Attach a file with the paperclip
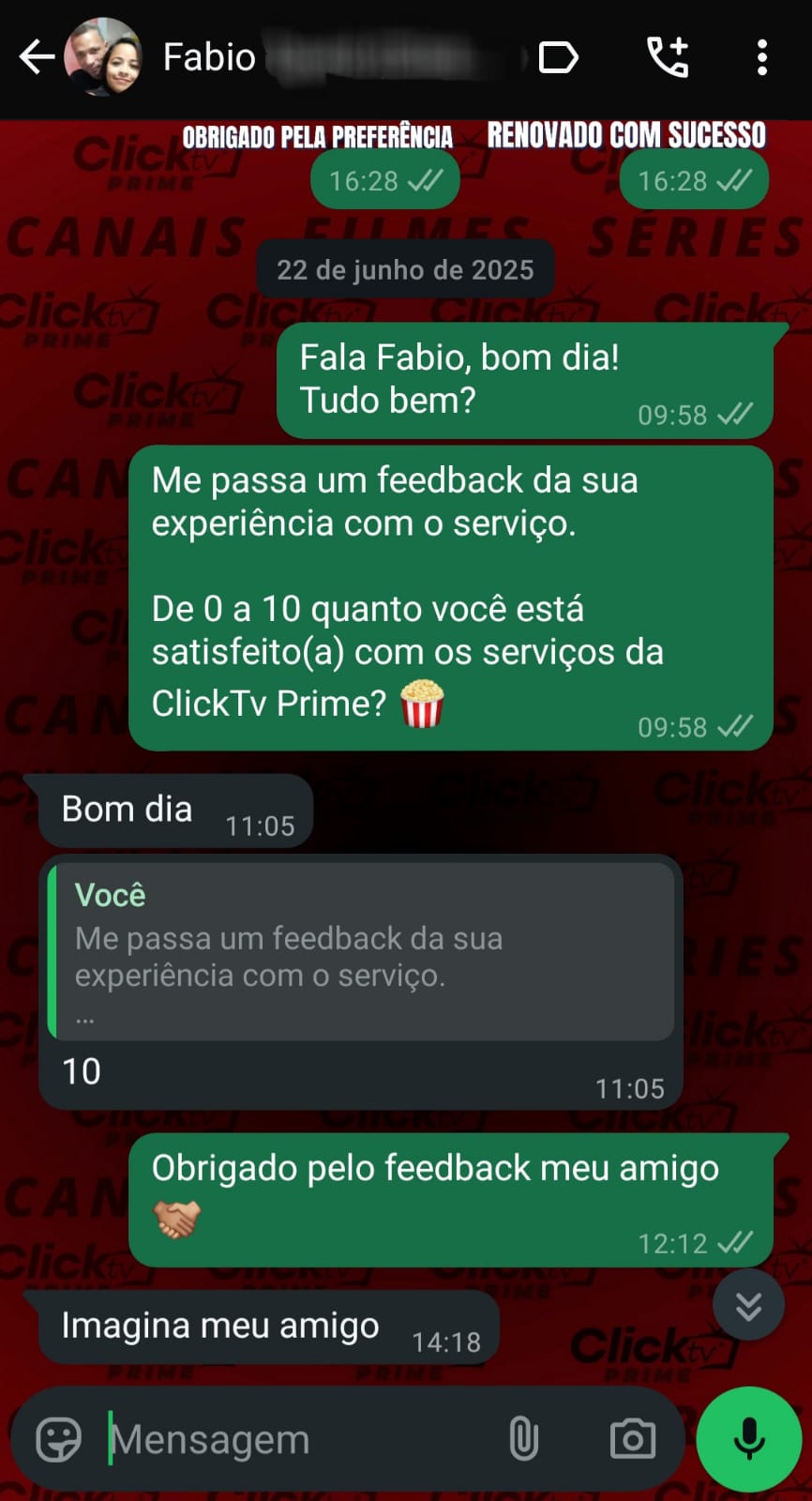812x1501 pixels. tap(523, 1438)
